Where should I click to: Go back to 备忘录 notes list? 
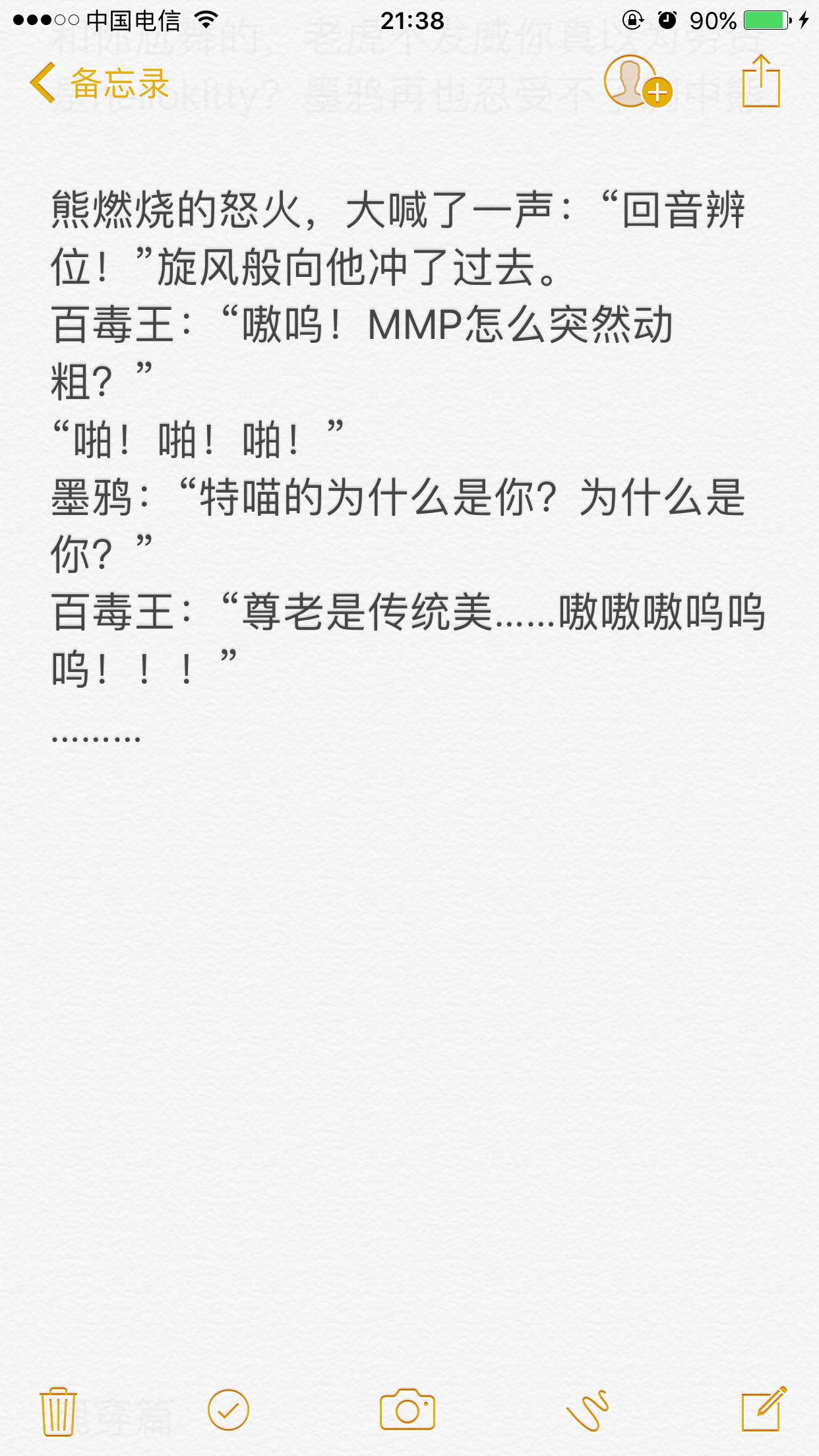pos(100,84)
